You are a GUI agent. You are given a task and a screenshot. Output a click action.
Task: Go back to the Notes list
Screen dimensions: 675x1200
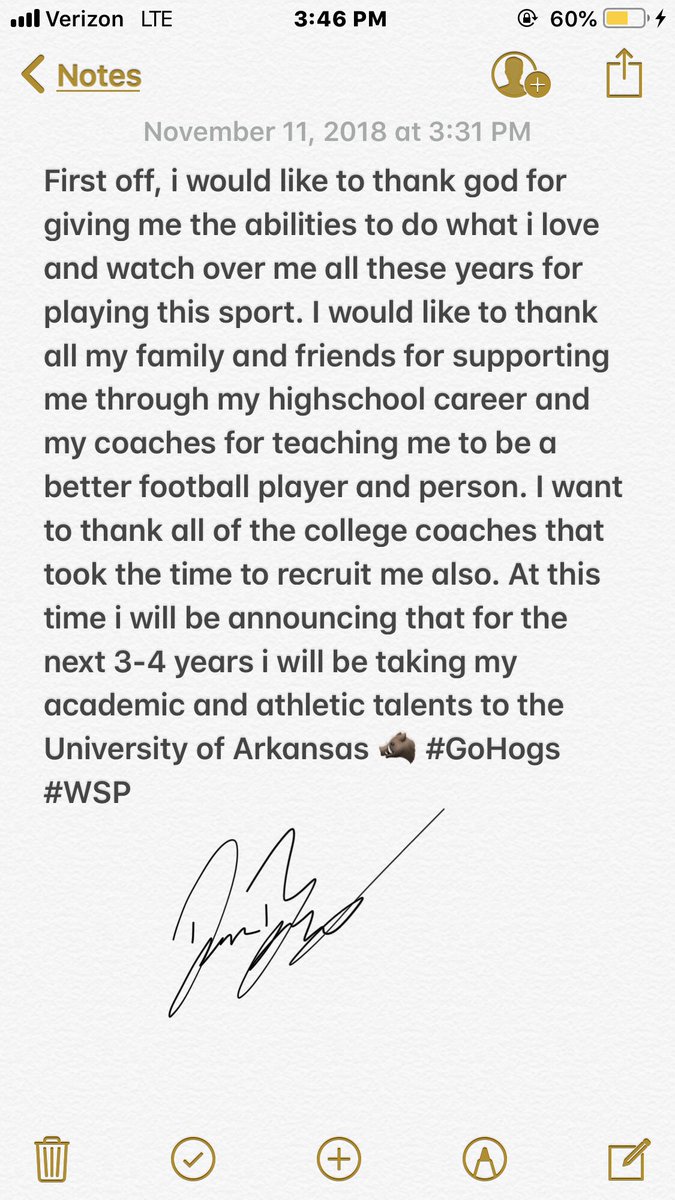tap(81, 76)
